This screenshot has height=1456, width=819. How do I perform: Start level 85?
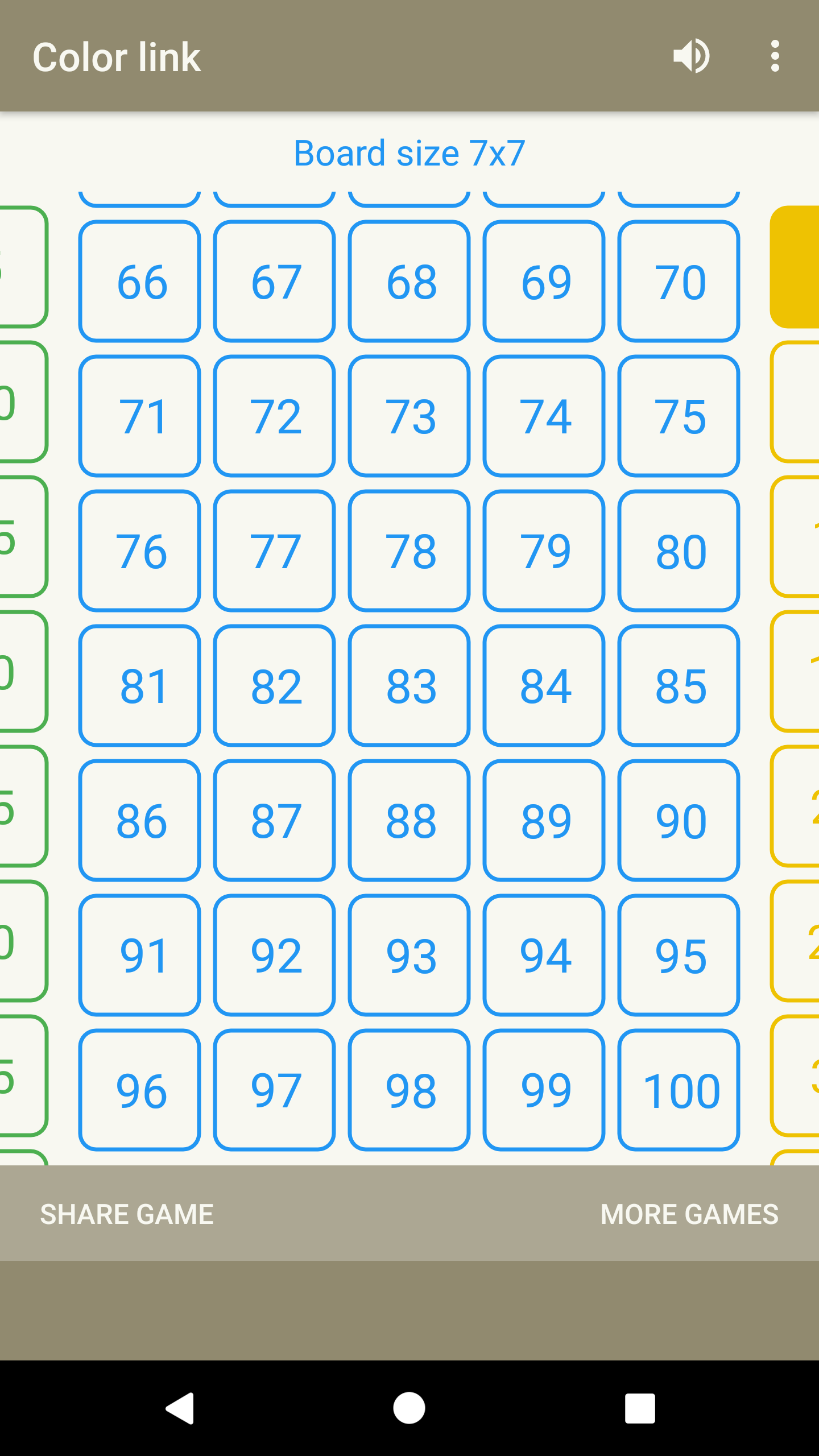(679, 686)
